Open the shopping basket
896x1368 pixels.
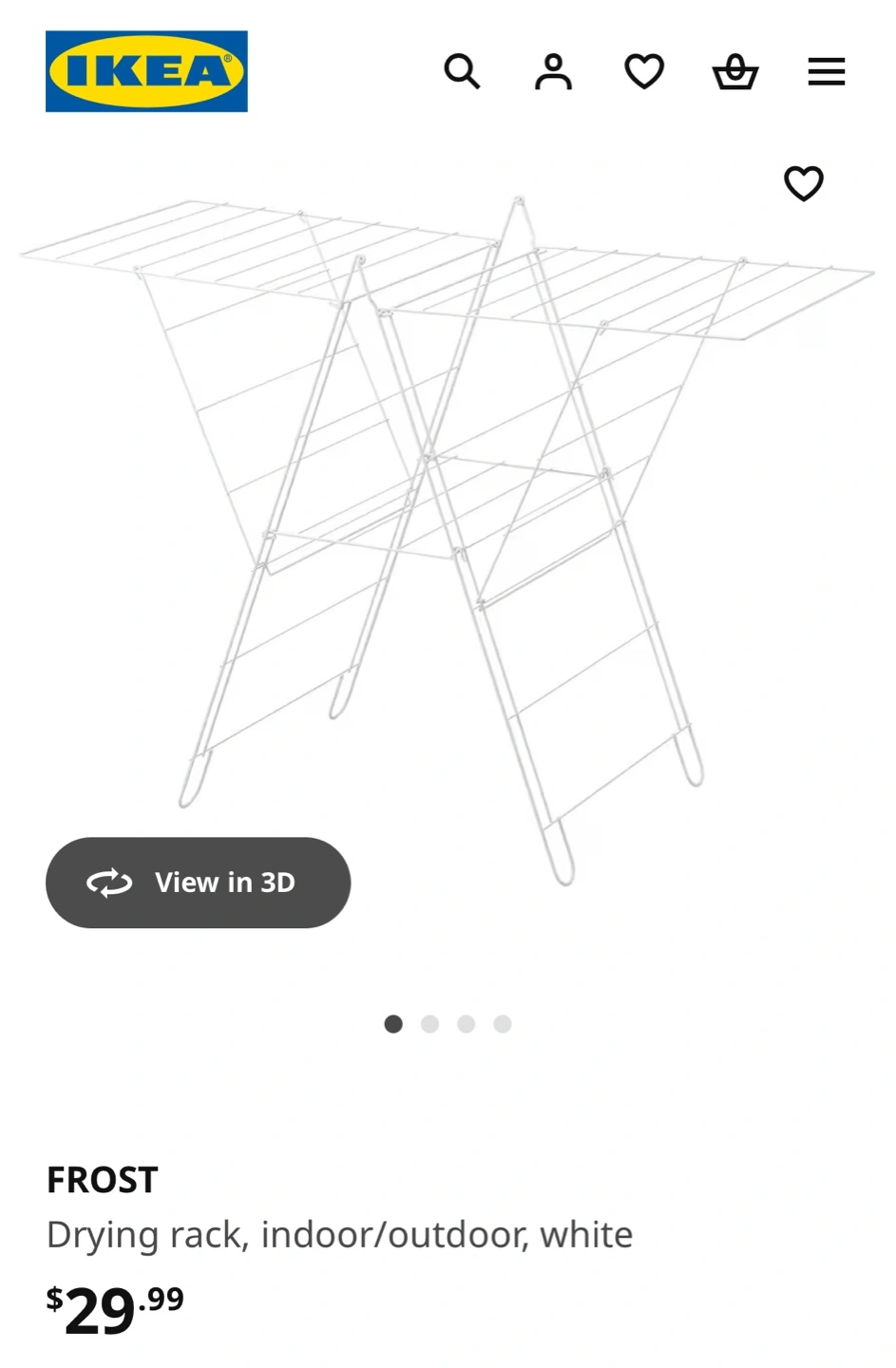(x=735, y=71)
